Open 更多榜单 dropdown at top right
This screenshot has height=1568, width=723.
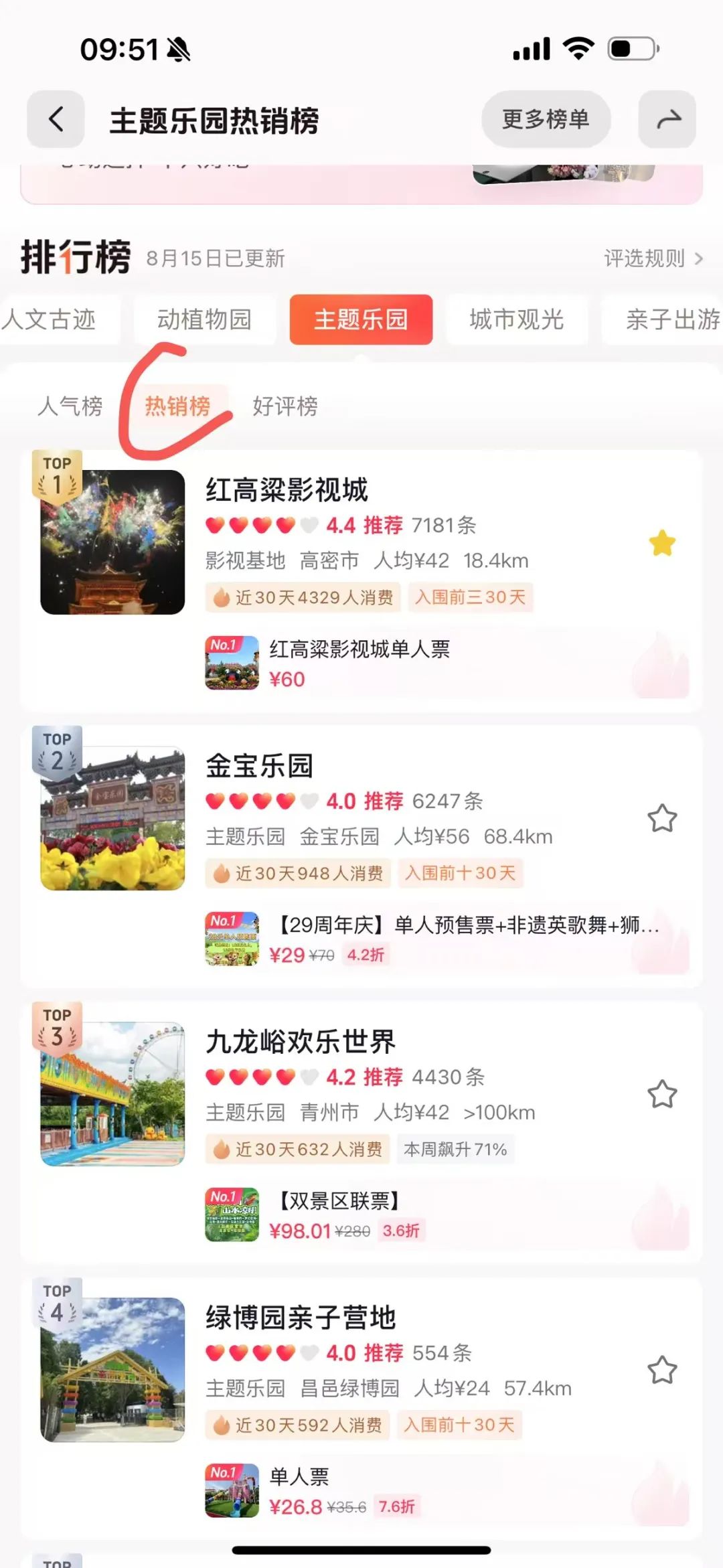click(x=546, y=119)
